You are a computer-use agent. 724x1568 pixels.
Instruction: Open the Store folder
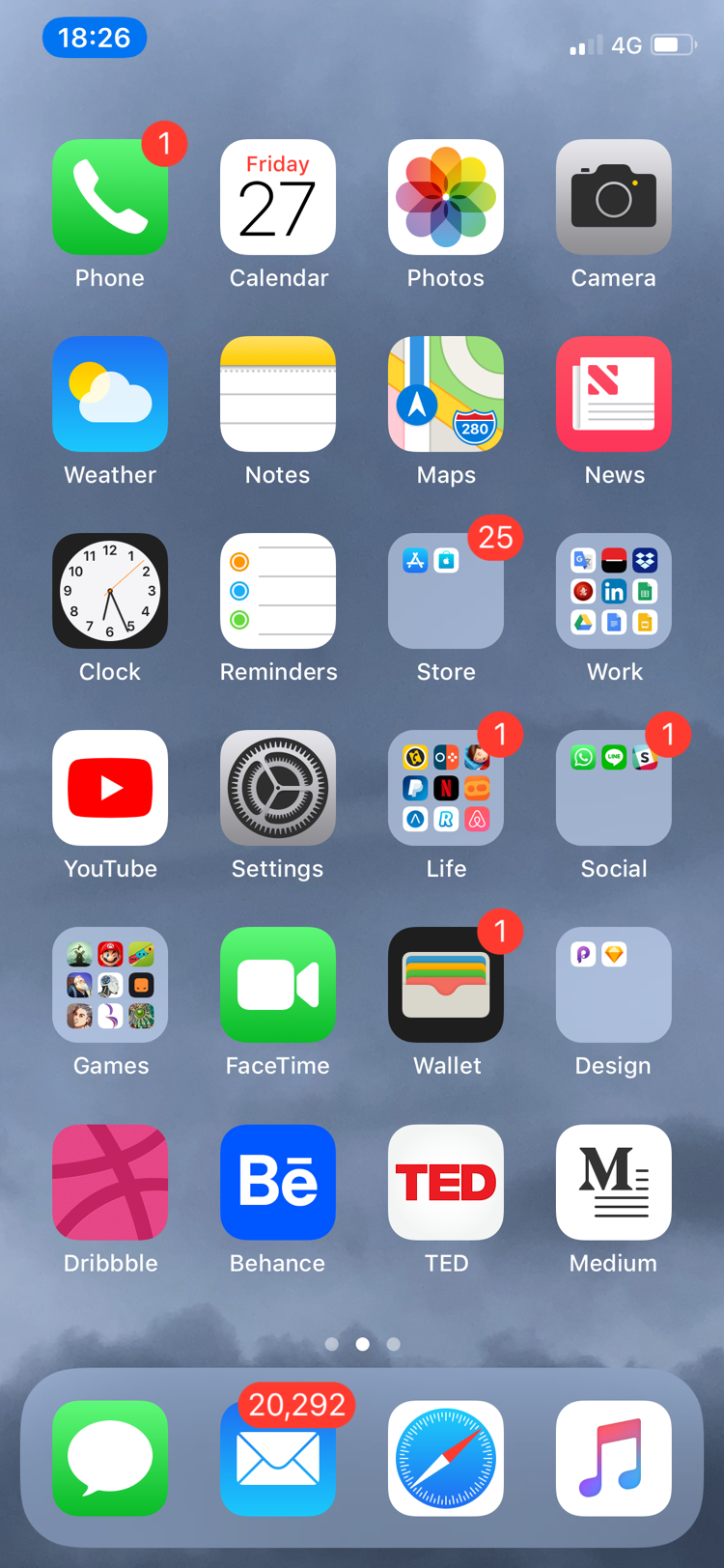[x=446, y=591]
